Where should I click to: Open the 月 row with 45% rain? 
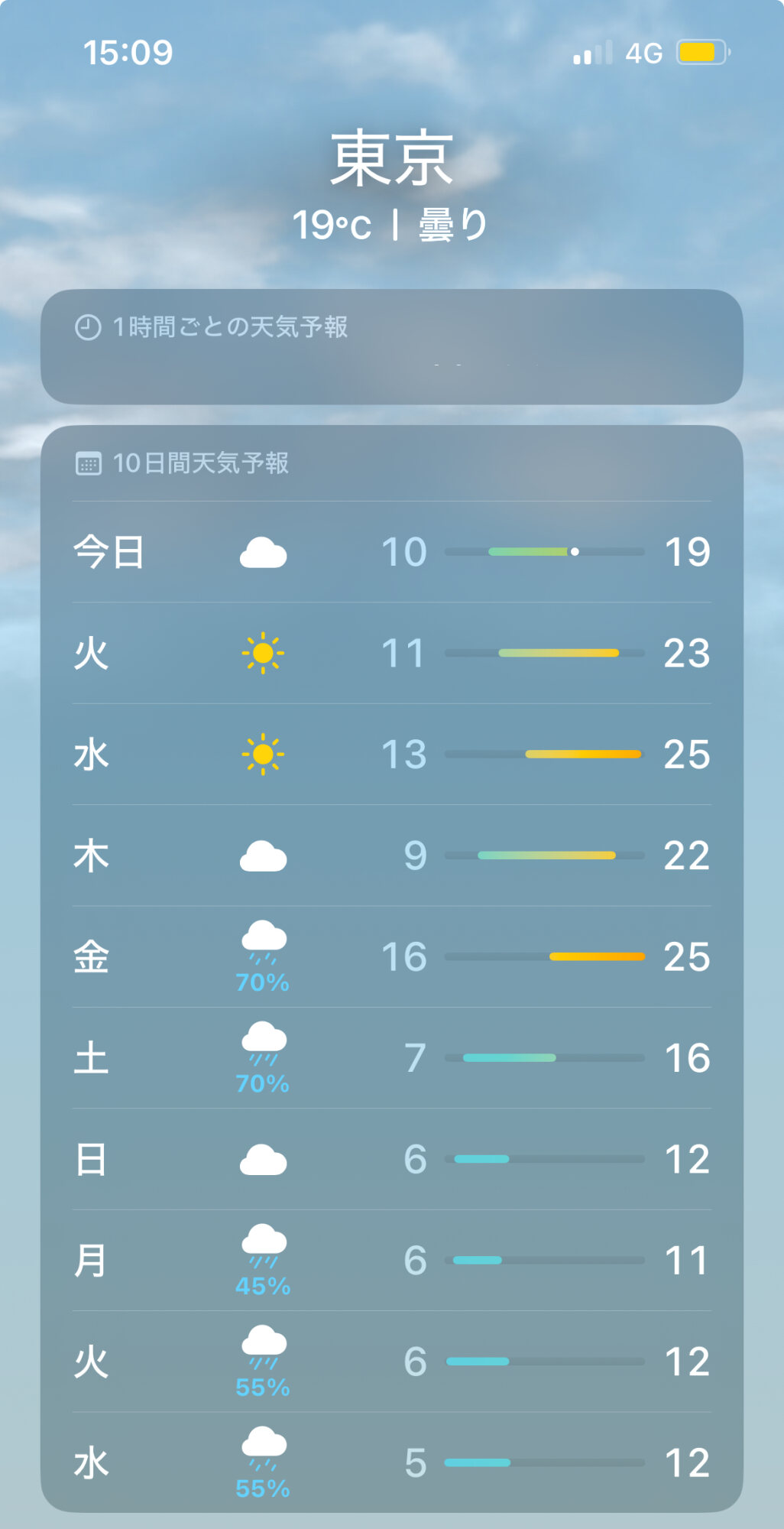click(x=391, y=1261)
